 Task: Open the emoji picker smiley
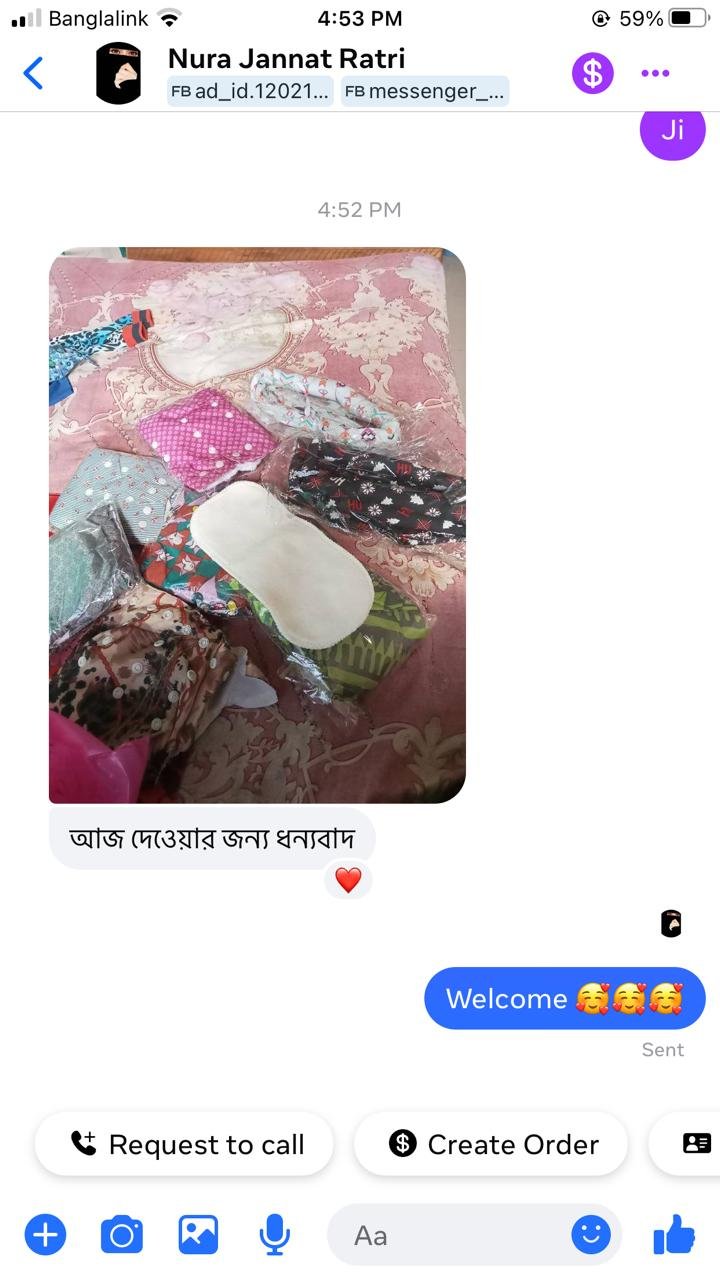(x=590, y=1235)
